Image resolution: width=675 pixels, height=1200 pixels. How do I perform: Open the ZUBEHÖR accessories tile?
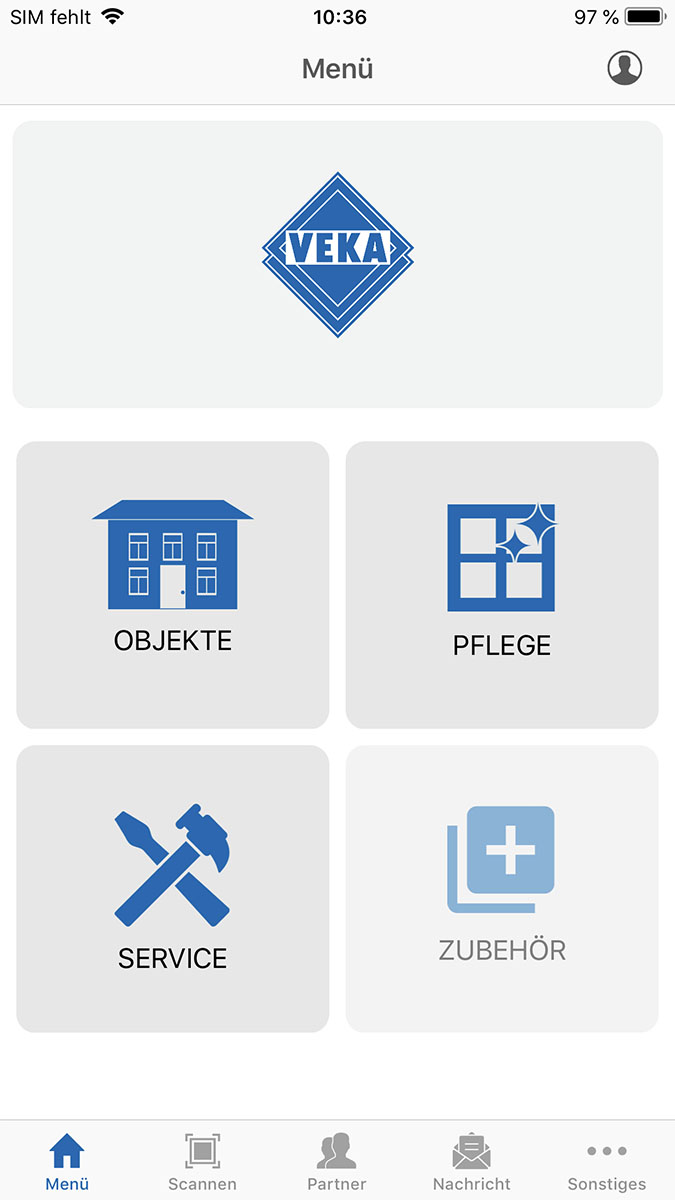[502, 889]
